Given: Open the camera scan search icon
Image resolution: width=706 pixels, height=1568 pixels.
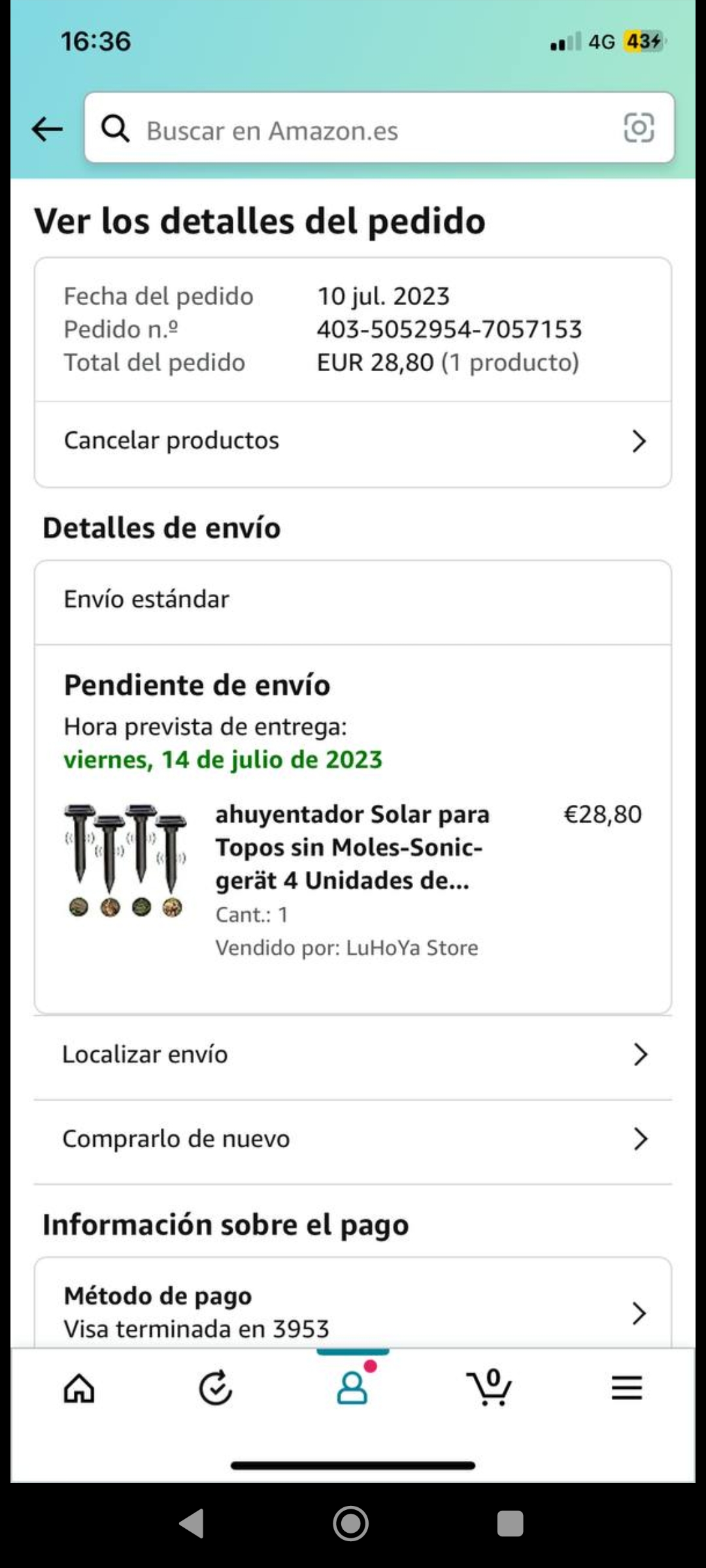Looking at the screenshot, I should [639, 128].
